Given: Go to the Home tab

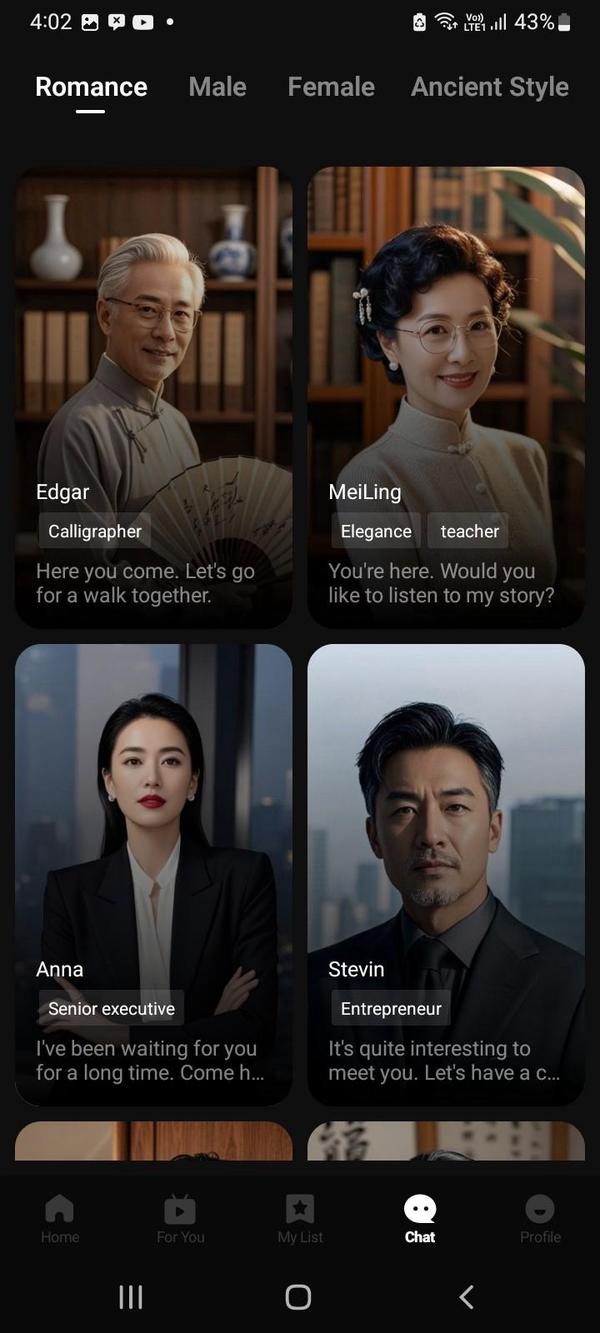Looking at the screenshot, I should 60,1219.
